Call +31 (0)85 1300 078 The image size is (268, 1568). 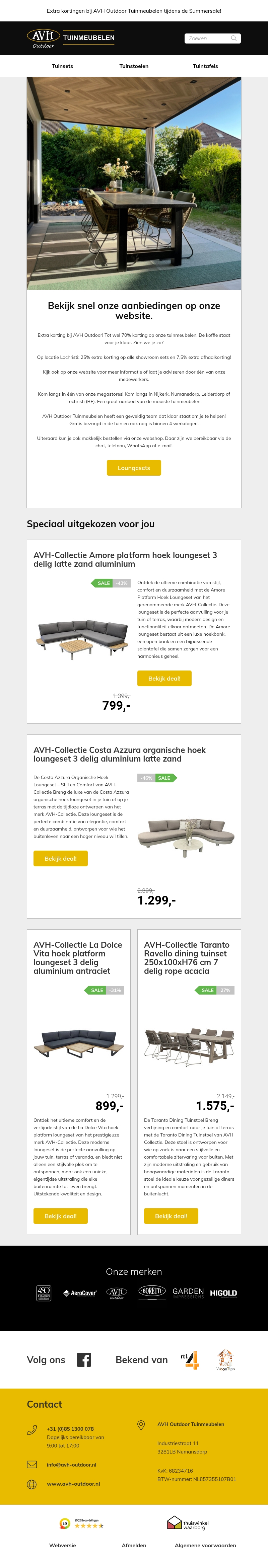70,1429
